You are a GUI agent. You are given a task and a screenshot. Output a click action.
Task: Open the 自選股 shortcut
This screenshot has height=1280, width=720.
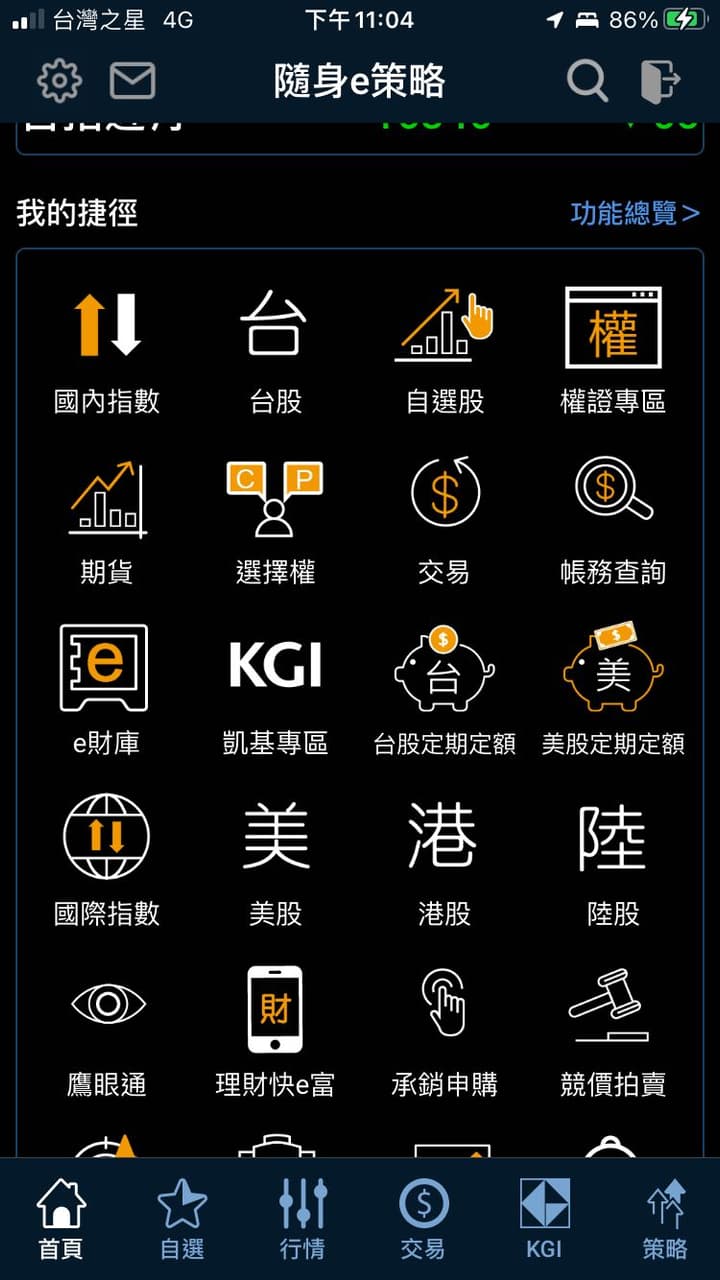click(x=445, y=351)
